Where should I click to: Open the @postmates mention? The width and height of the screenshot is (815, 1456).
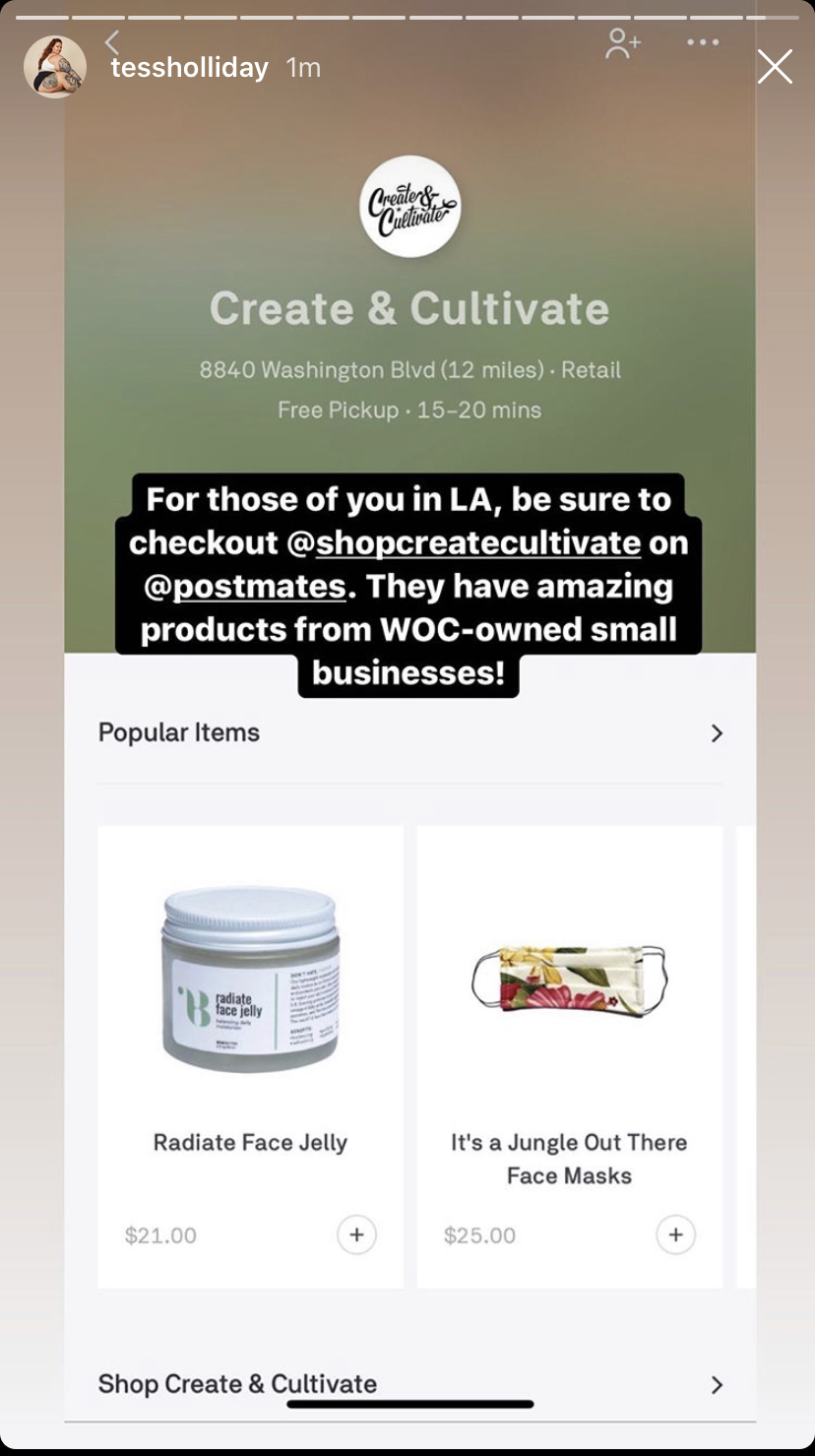245,586
